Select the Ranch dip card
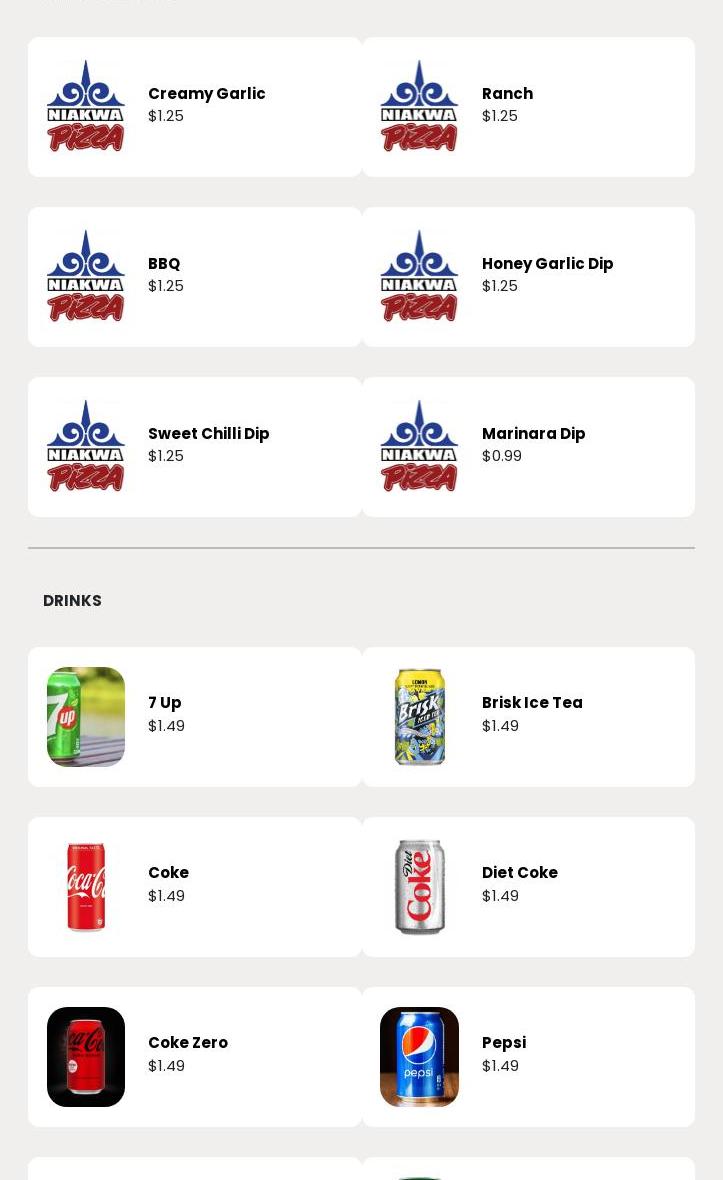 pos(528,107)
